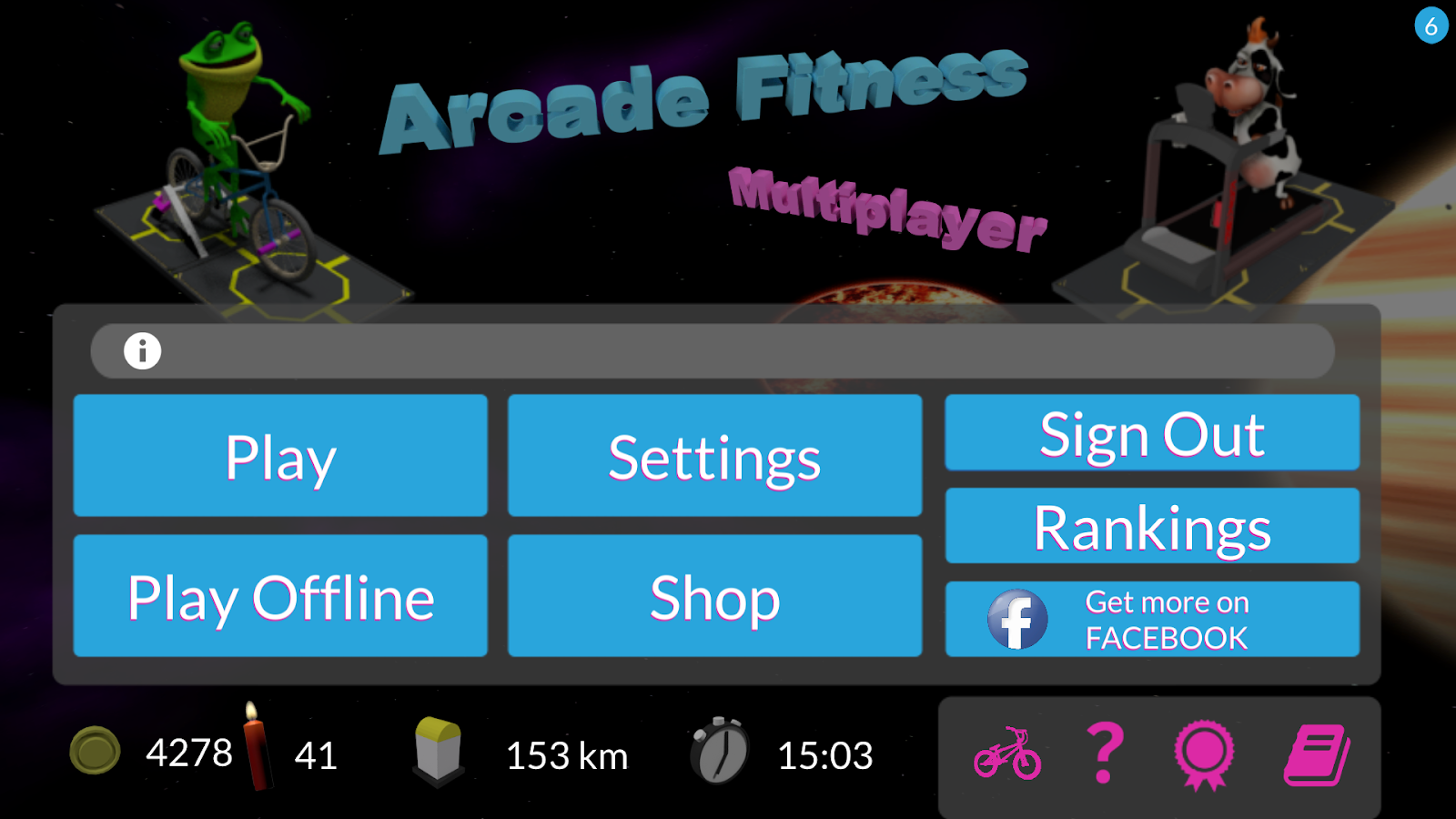Tap Play Offline
1456x819 pixels.
point(280,596)
